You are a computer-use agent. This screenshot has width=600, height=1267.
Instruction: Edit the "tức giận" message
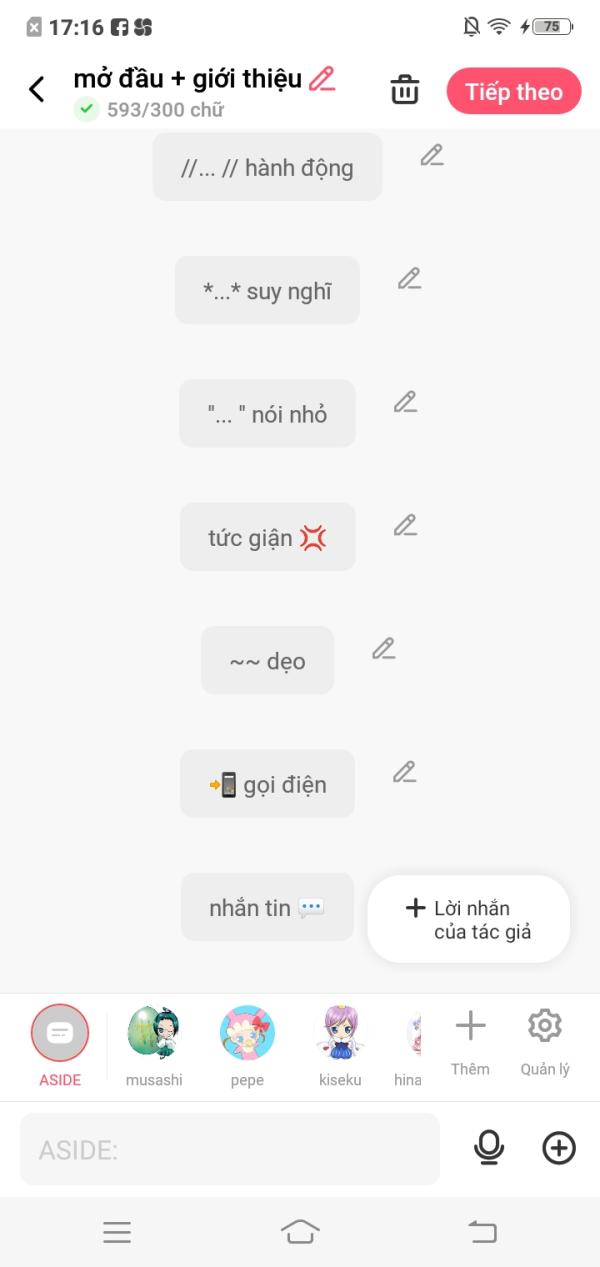tap(405, 525)
